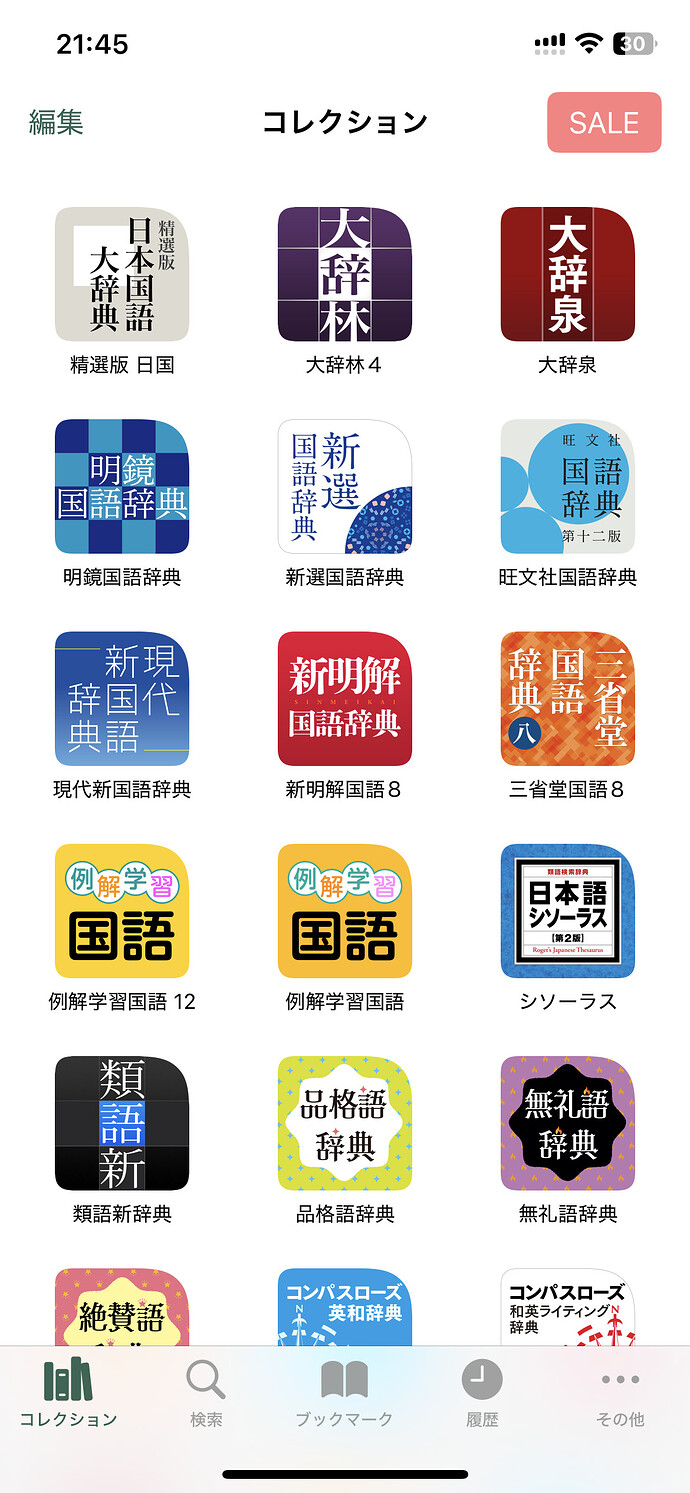
Task: Tap the 編集 edit button
Action: click(x=56, y=122)
